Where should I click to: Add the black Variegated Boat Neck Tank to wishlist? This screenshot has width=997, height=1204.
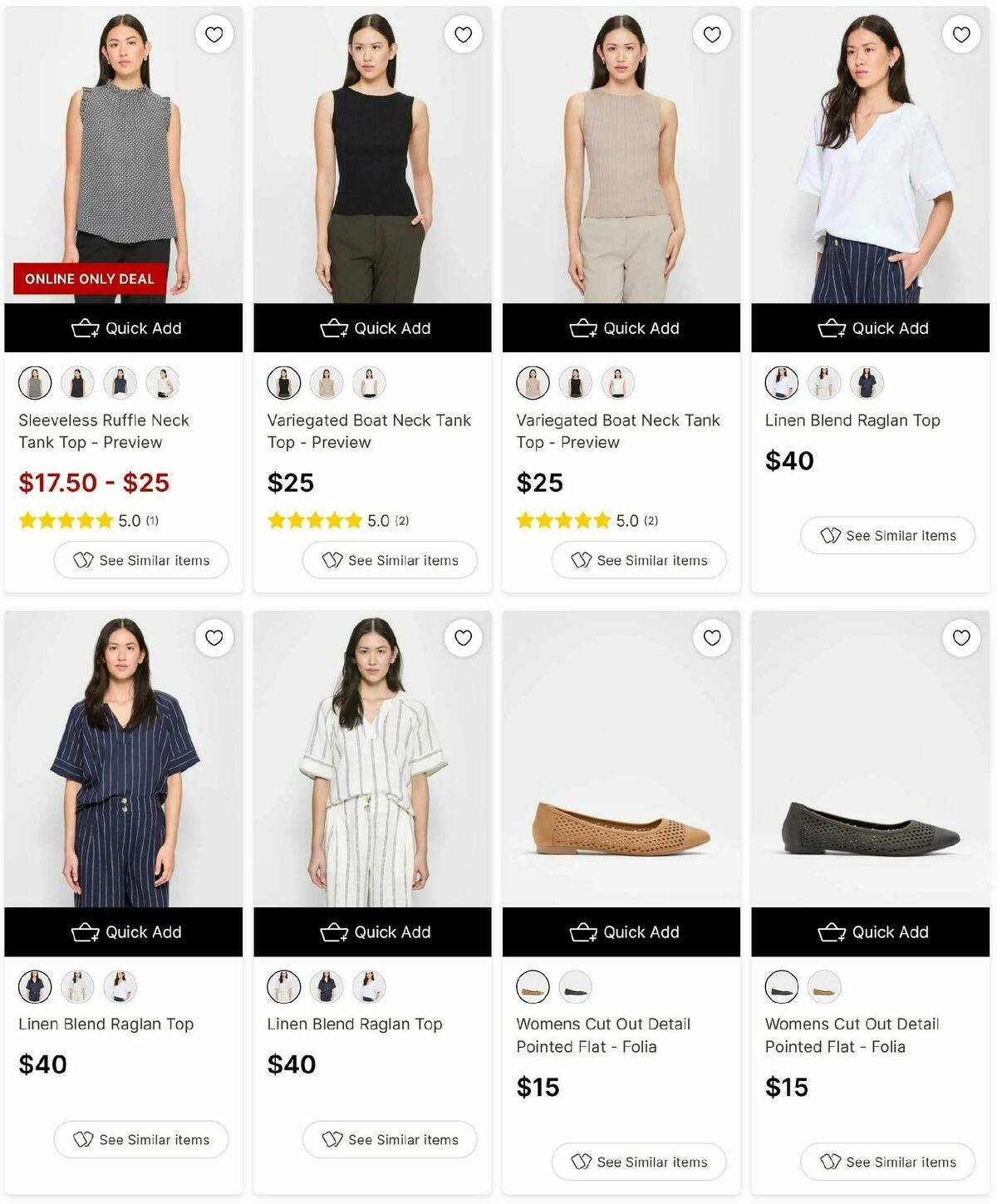[x=463, y=35]
